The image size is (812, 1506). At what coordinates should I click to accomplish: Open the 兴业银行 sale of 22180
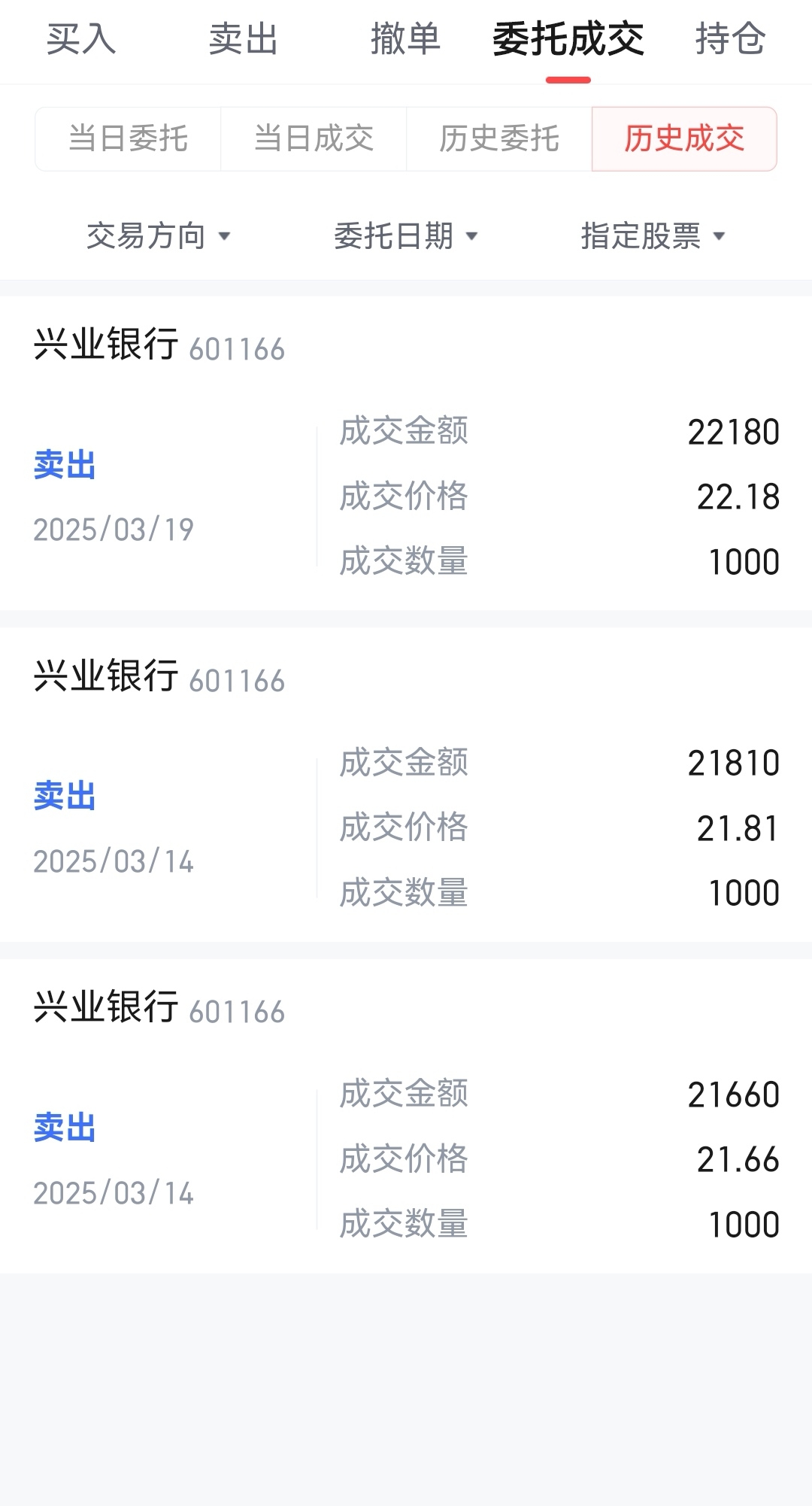(x=406, y=454)
